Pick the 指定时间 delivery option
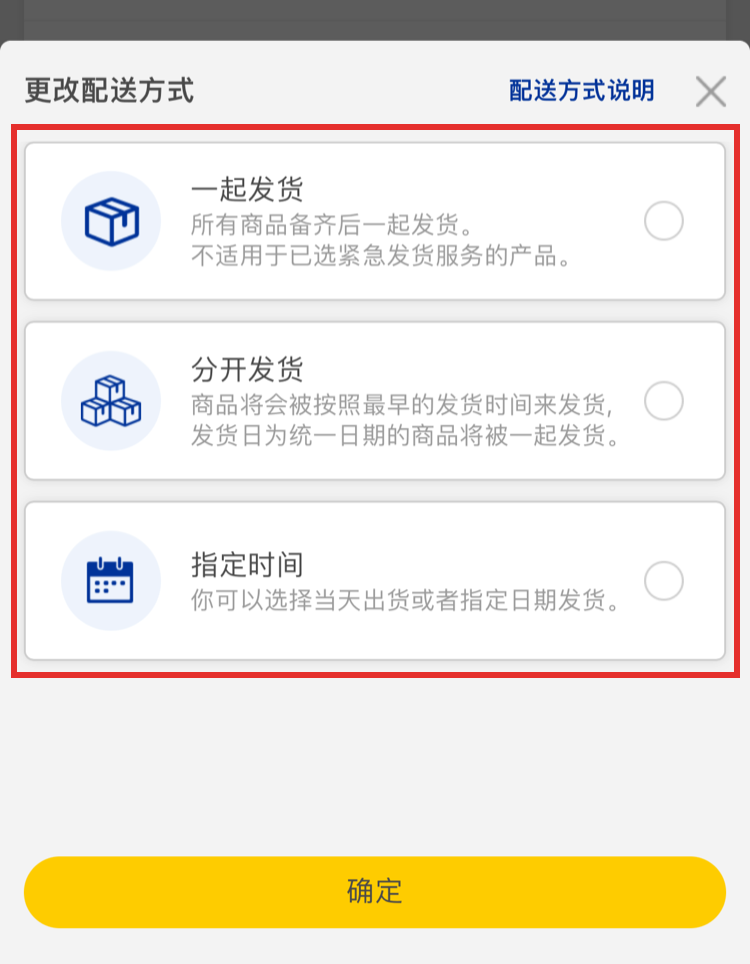 point(663,581)
